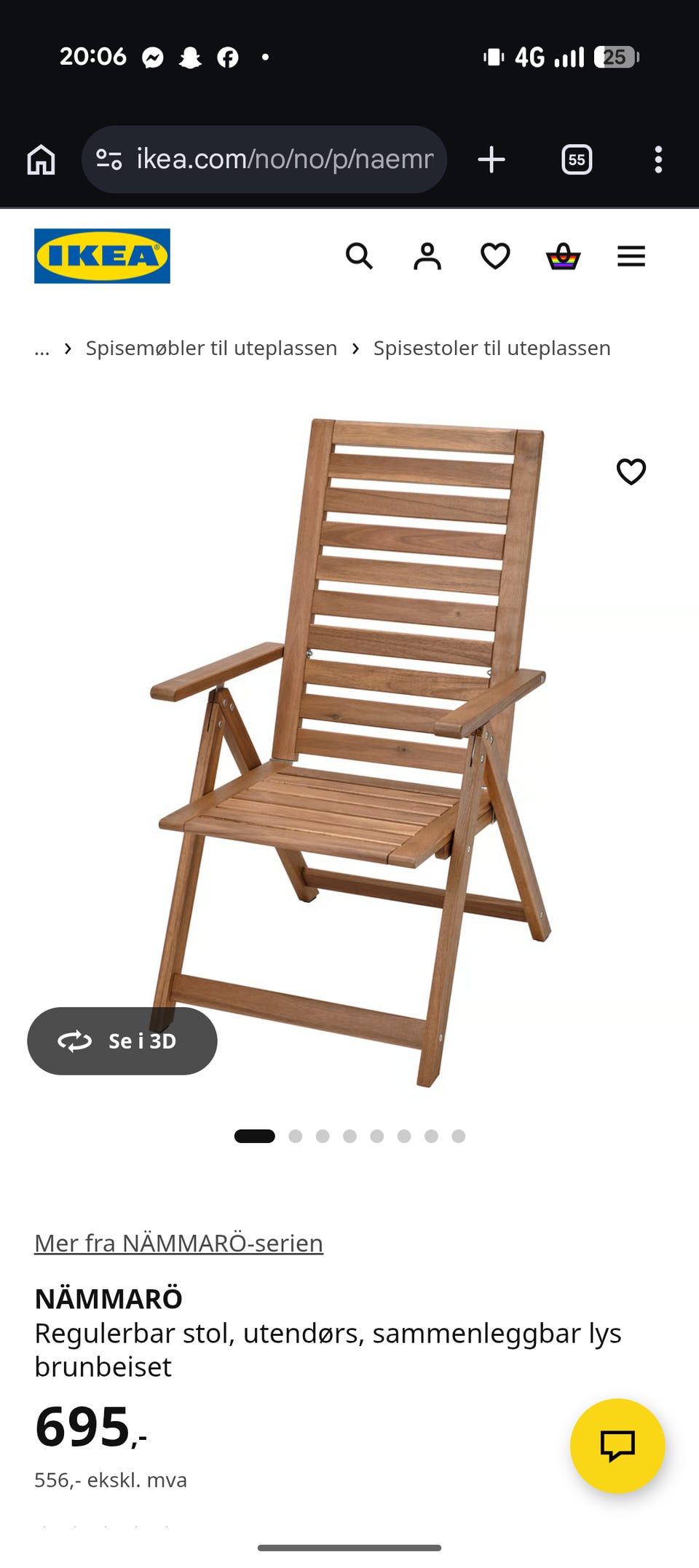The height and width of the screenshot is (1568, 699).
Task: Open the user profile icon
Action: pos(427,256)
